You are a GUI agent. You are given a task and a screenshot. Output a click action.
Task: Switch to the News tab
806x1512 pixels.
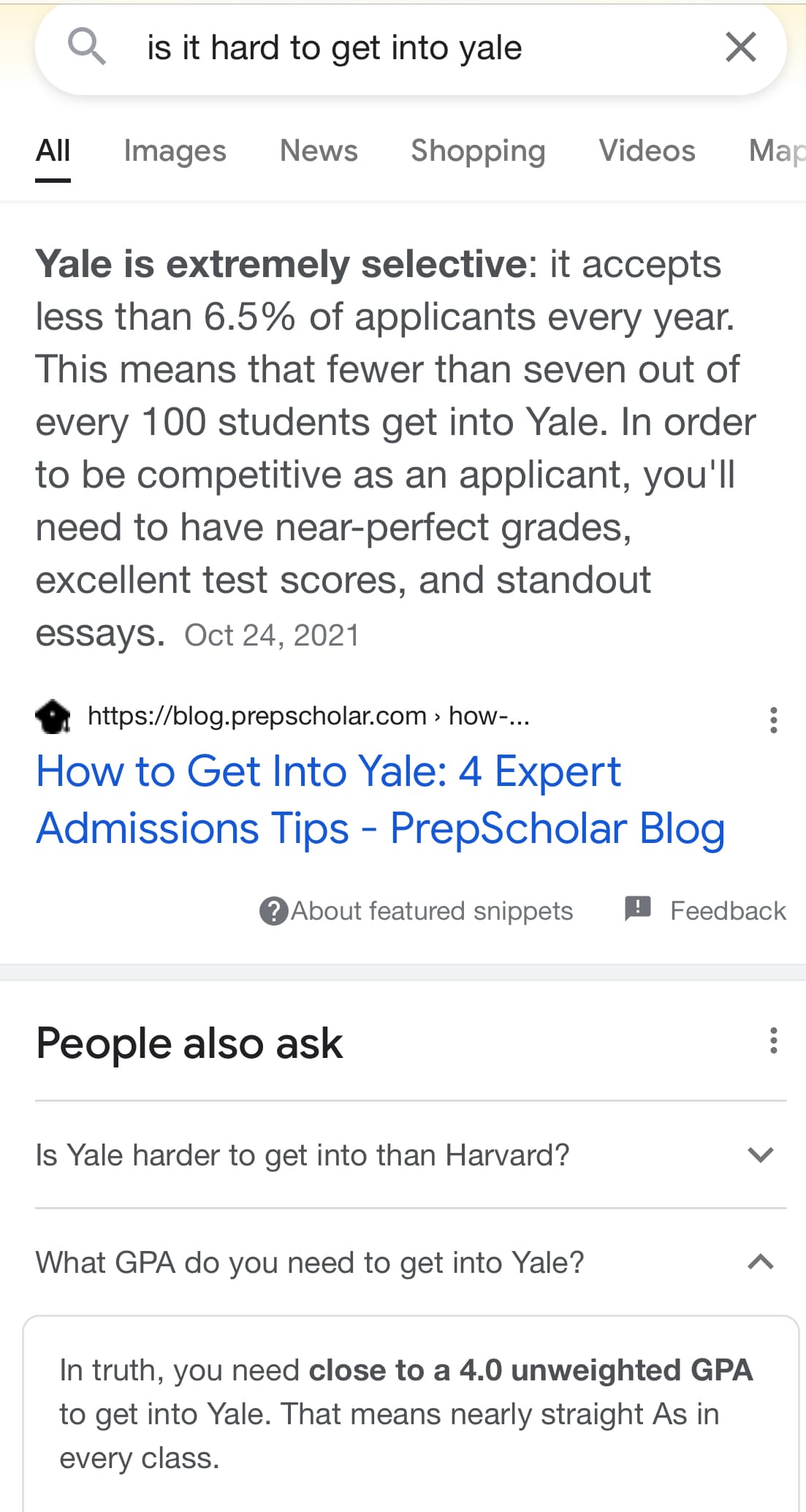pyautogui.click(x=319, y=151)
